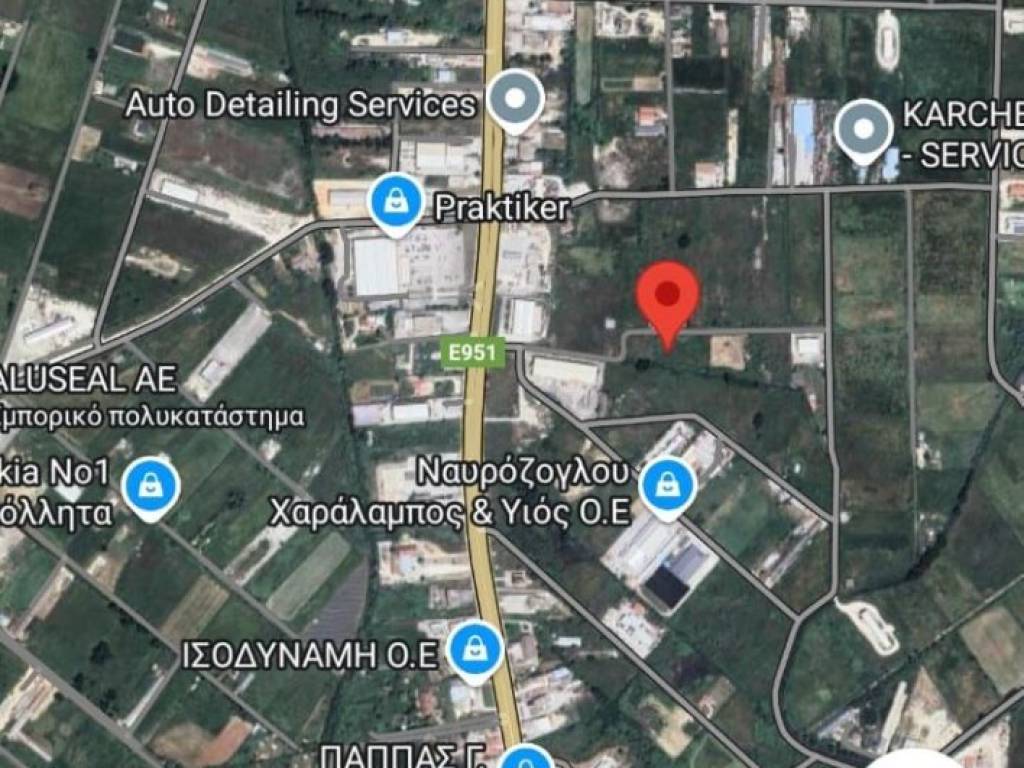Open the Auto Detailing Services place pin

516,99
